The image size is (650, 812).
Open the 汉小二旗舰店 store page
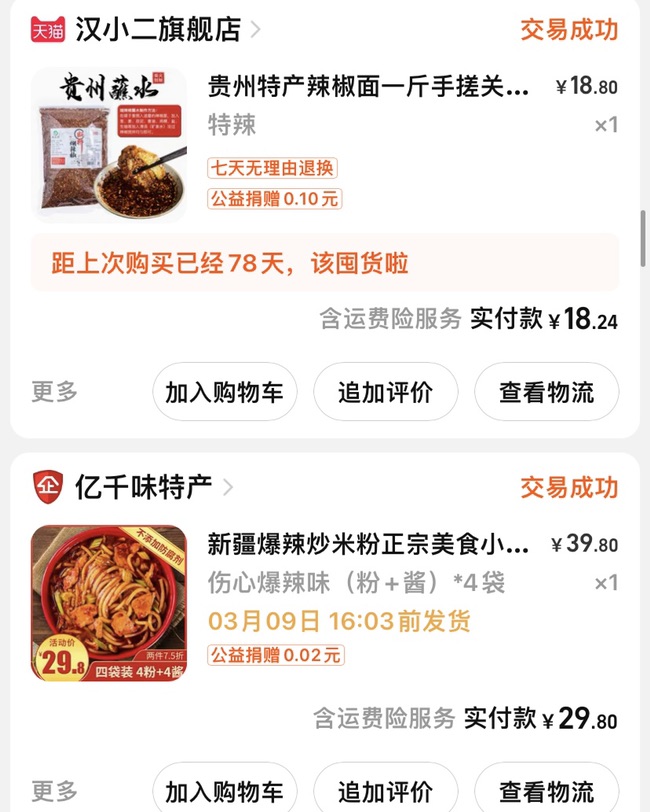tap(158, 29)
